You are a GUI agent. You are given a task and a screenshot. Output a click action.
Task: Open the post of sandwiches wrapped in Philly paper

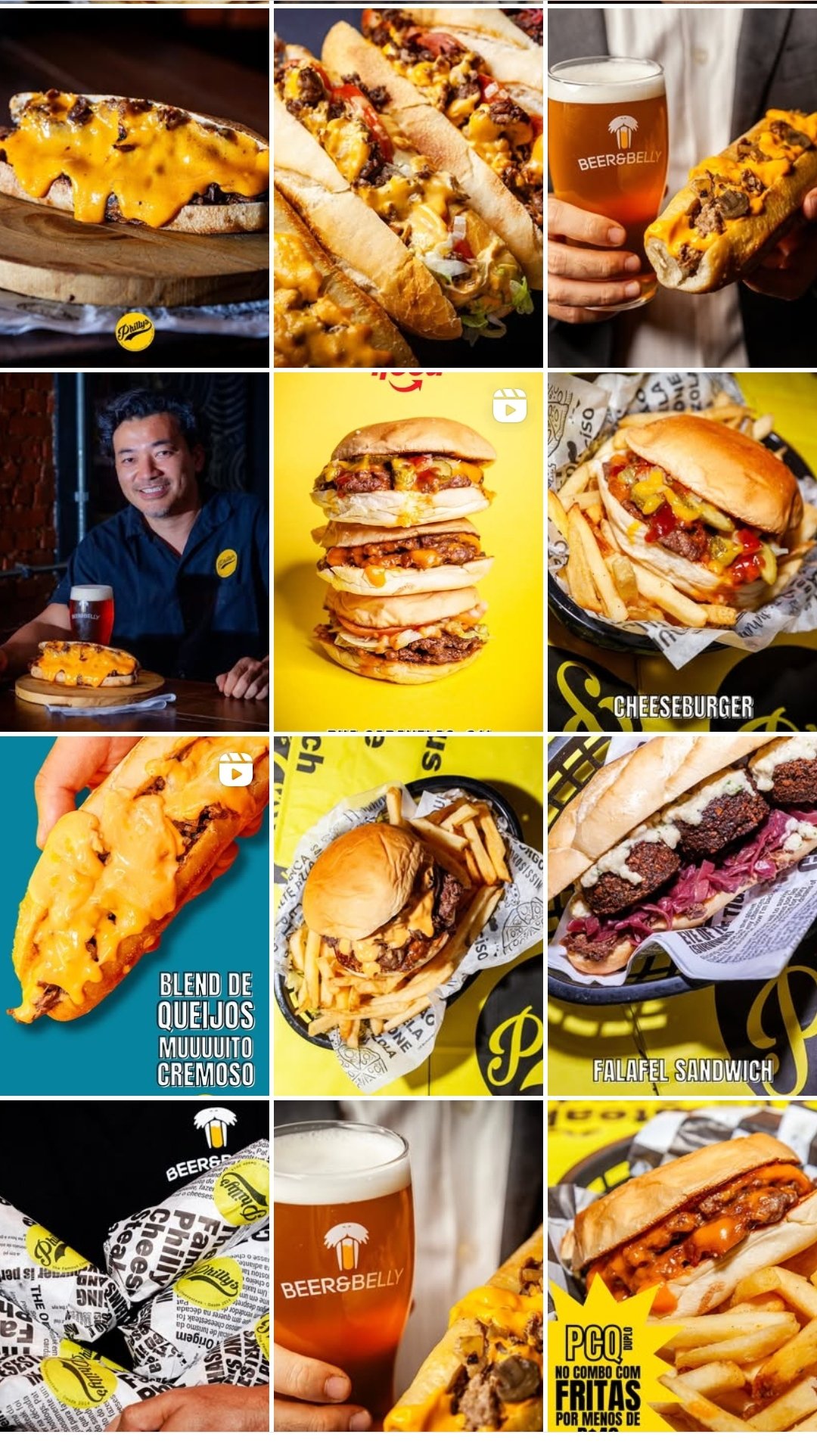click(134, 1265)
